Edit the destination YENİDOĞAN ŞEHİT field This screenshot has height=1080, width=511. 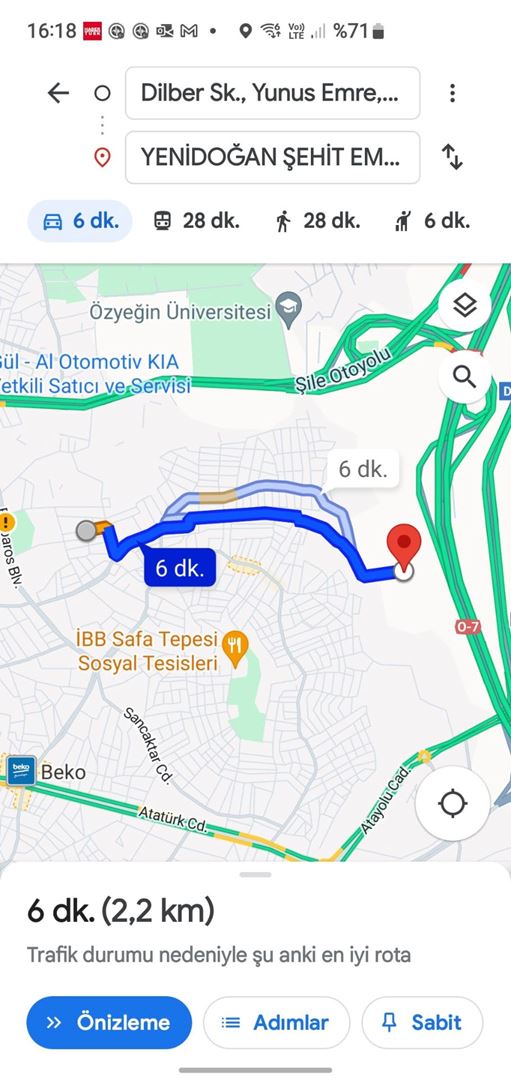pyautogui.click(x=273, y=157)
